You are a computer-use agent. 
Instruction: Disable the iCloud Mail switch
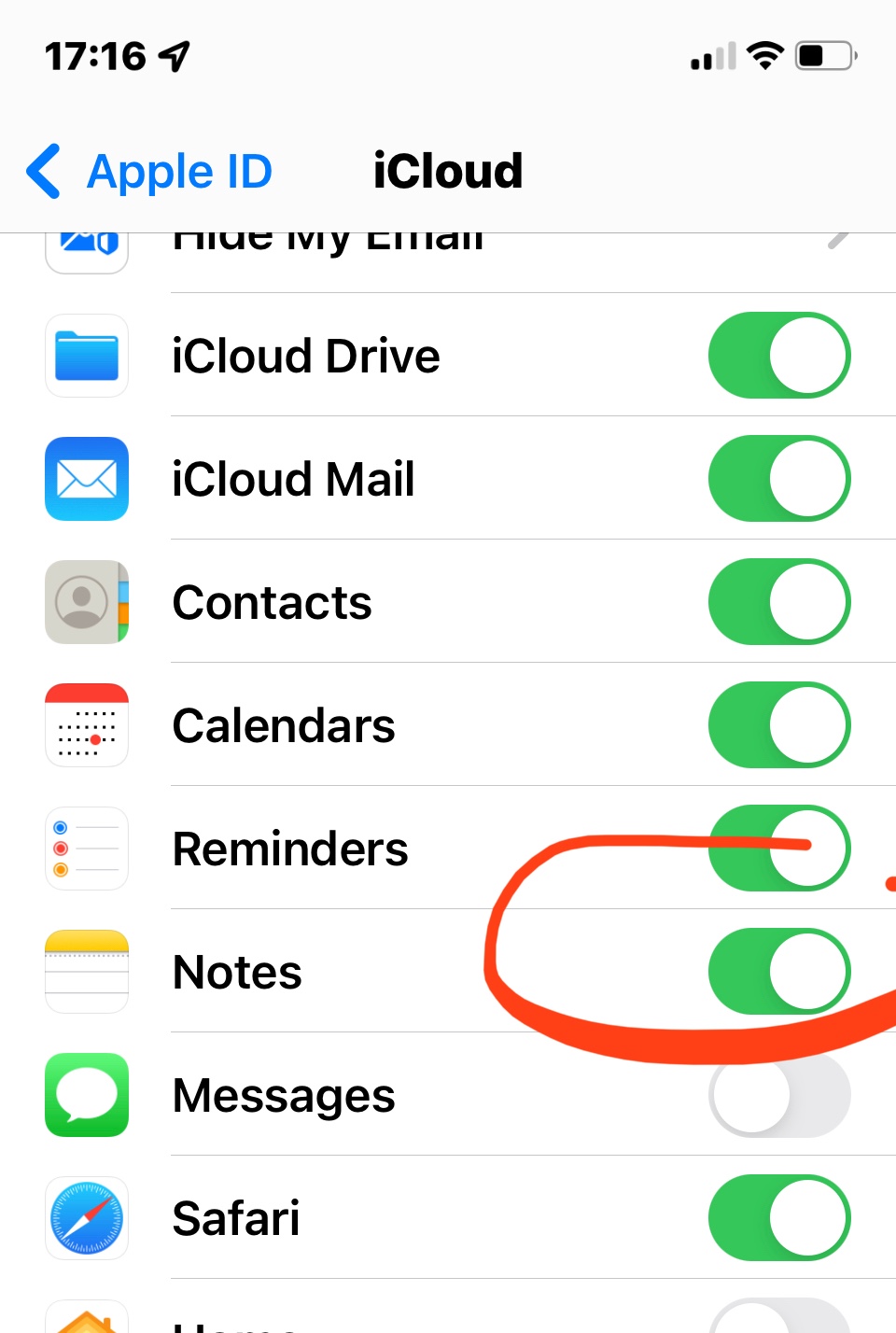point(778,479)
